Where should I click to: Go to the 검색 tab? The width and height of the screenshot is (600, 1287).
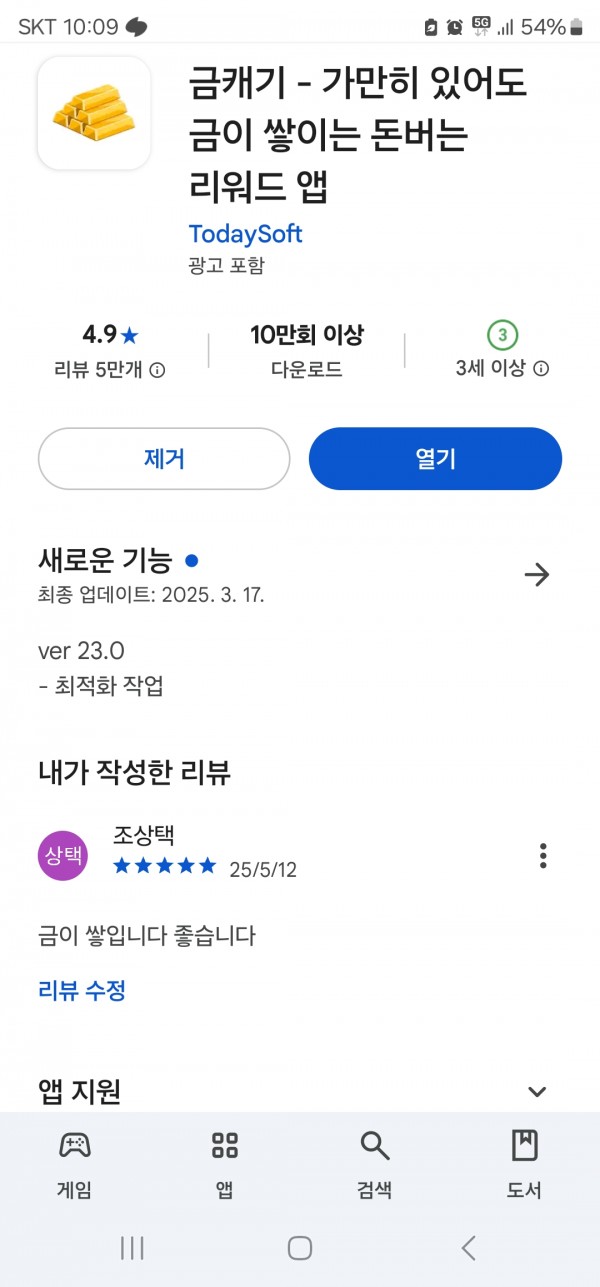pyautogui.click(x=374, y=1165)
